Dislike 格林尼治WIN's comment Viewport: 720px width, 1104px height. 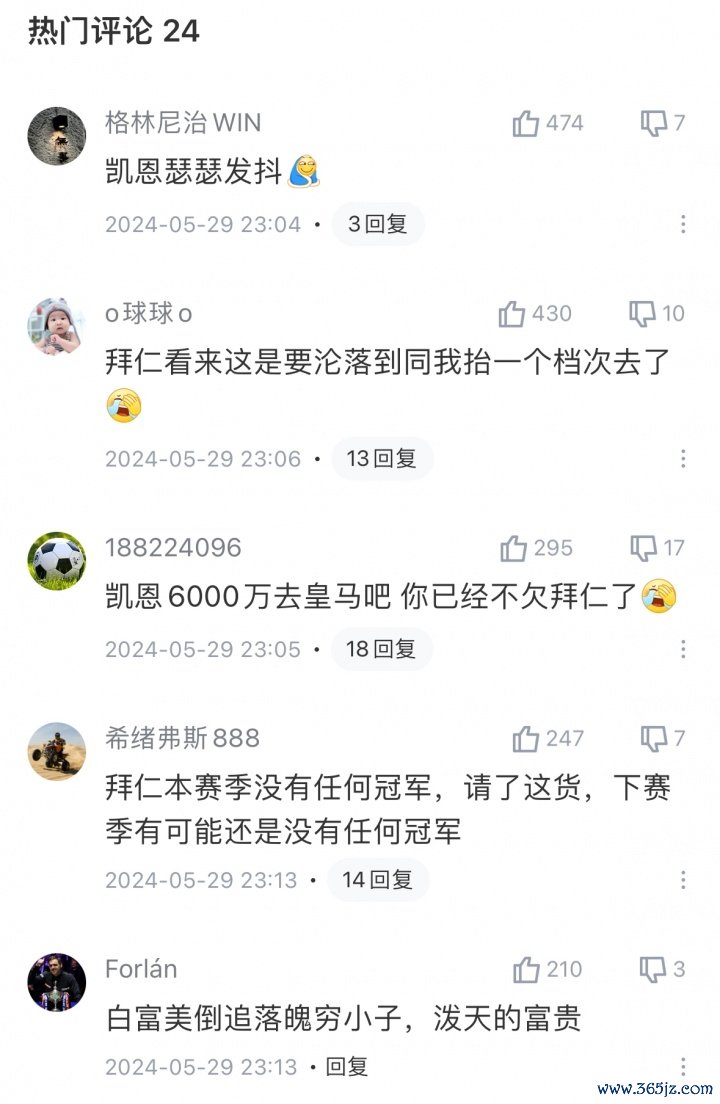pyautogui.click(x=654, y=124)
